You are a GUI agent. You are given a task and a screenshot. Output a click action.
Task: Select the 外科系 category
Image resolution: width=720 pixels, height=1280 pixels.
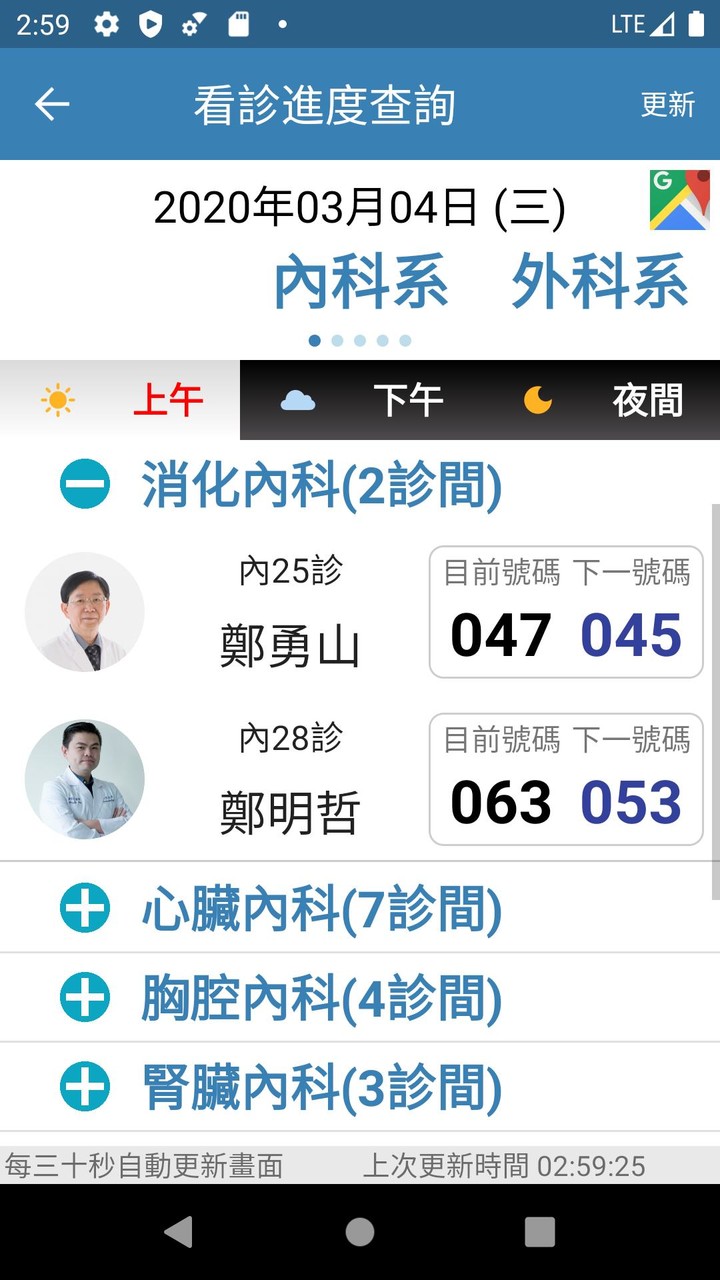tap(597, 281)
